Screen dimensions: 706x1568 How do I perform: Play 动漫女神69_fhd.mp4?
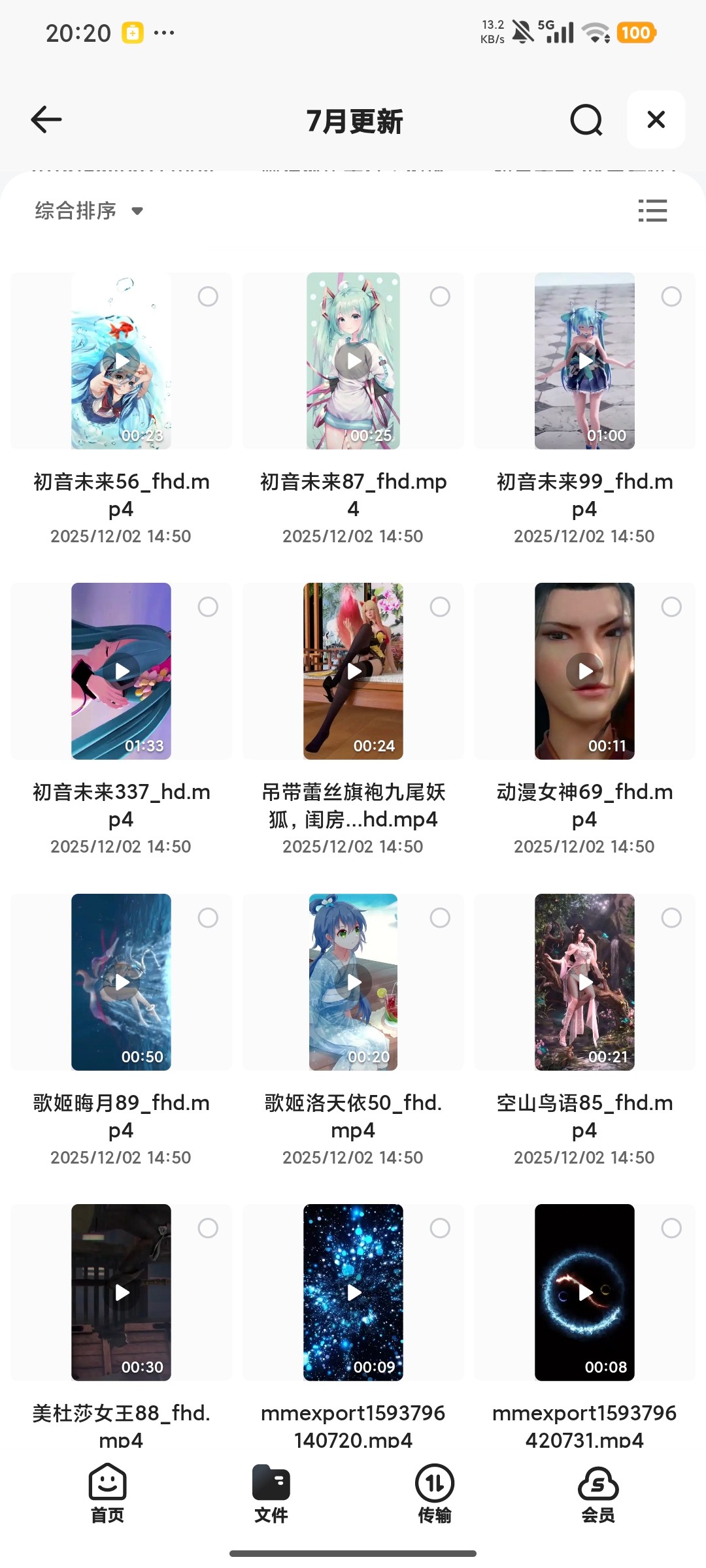584,671
